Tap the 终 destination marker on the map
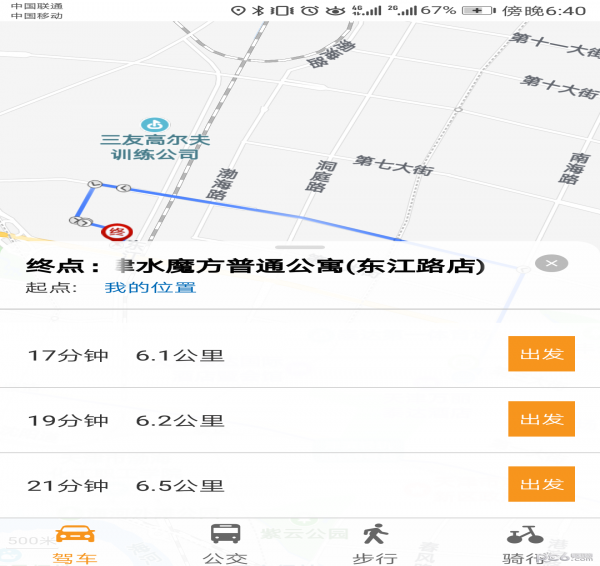The height and width of the screenshot is (566, 600). coord(119,232)
